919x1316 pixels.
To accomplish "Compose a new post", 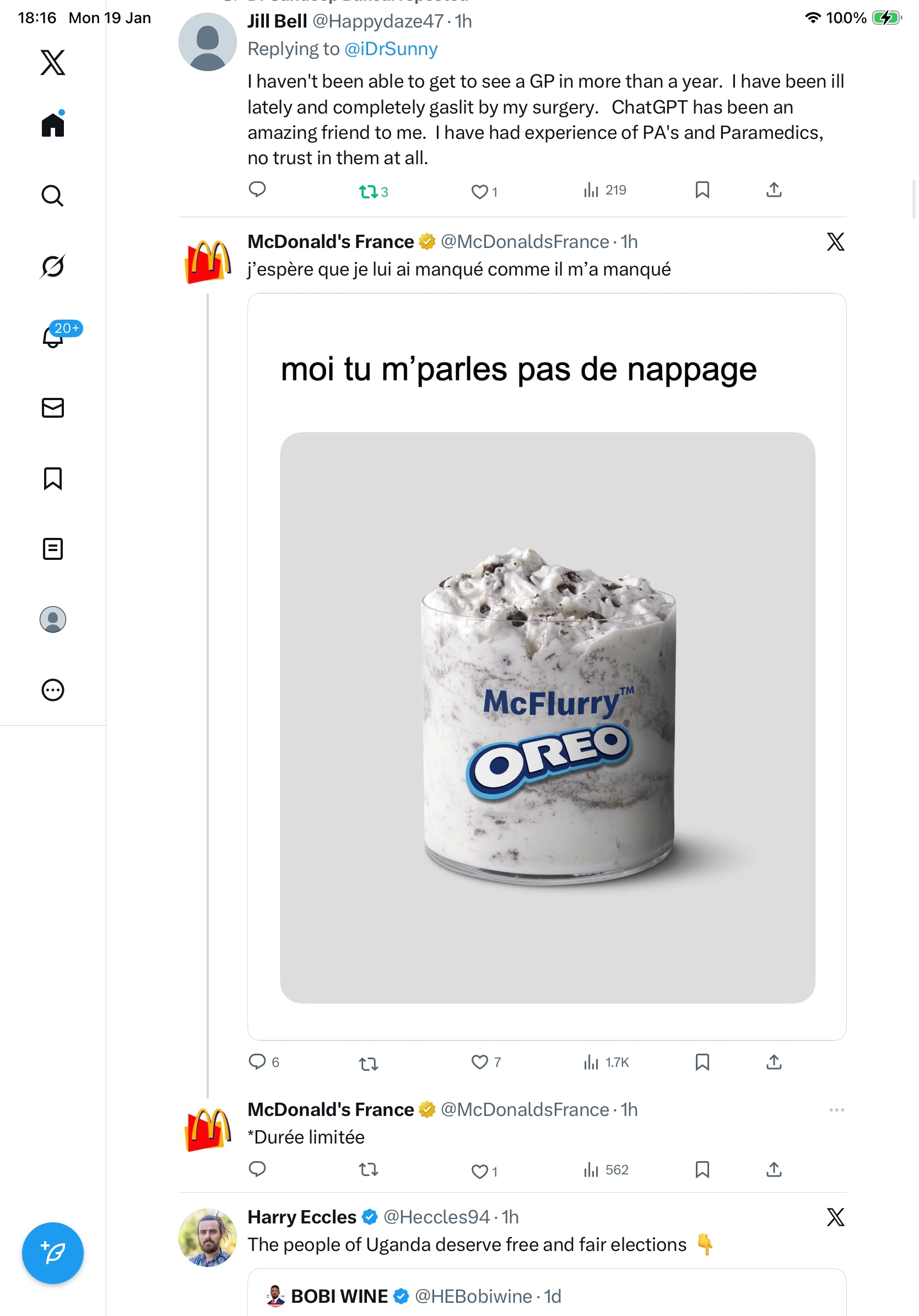I will 53,1253.
